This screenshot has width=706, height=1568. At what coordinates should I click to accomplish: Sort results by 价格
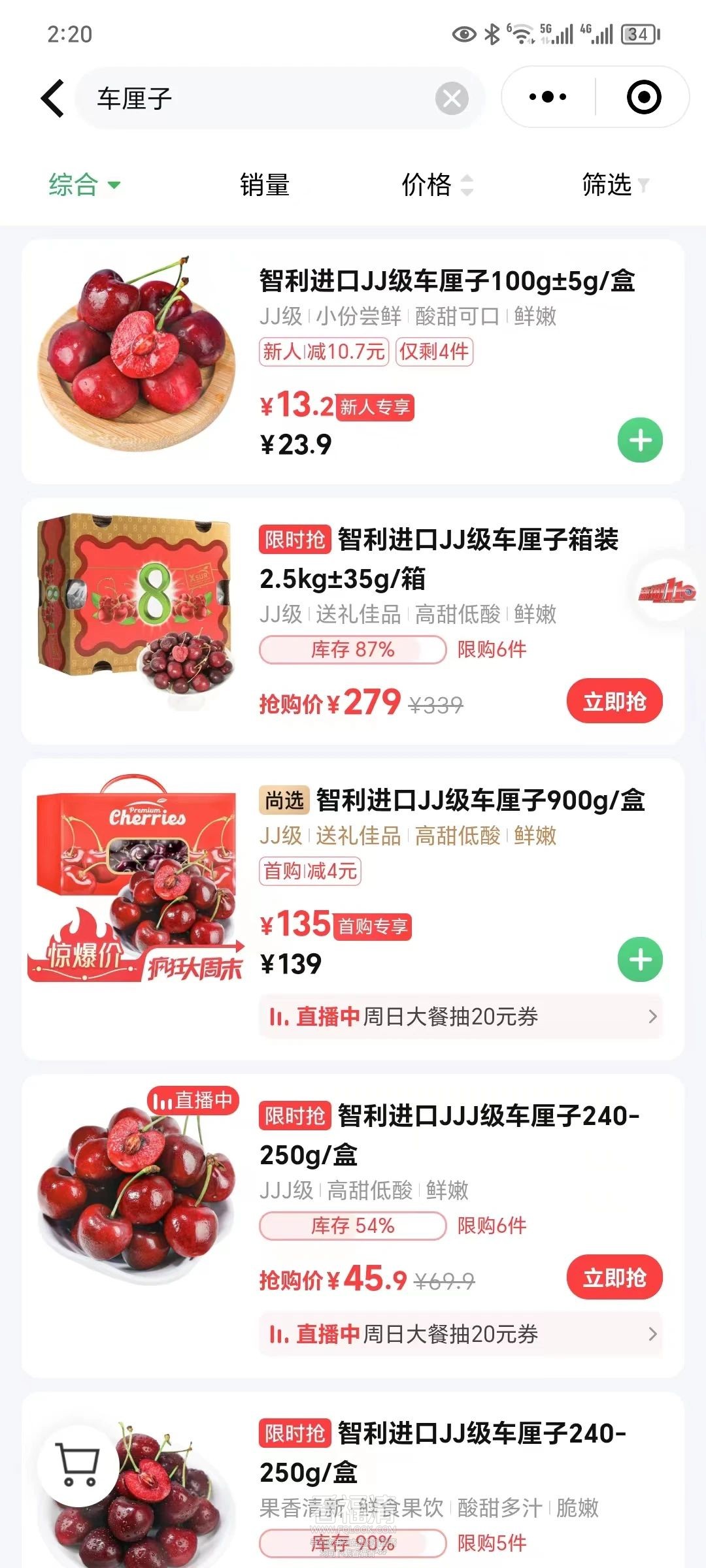tap(436, 185)
